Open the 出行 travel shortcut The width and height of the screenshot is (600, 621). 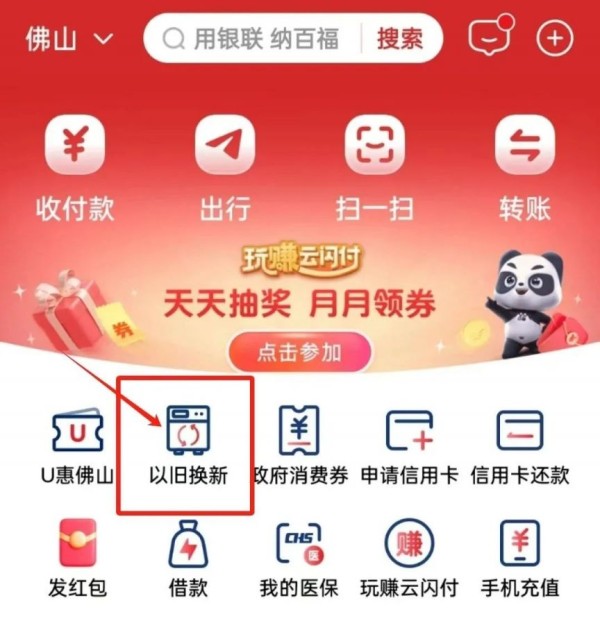225,165
